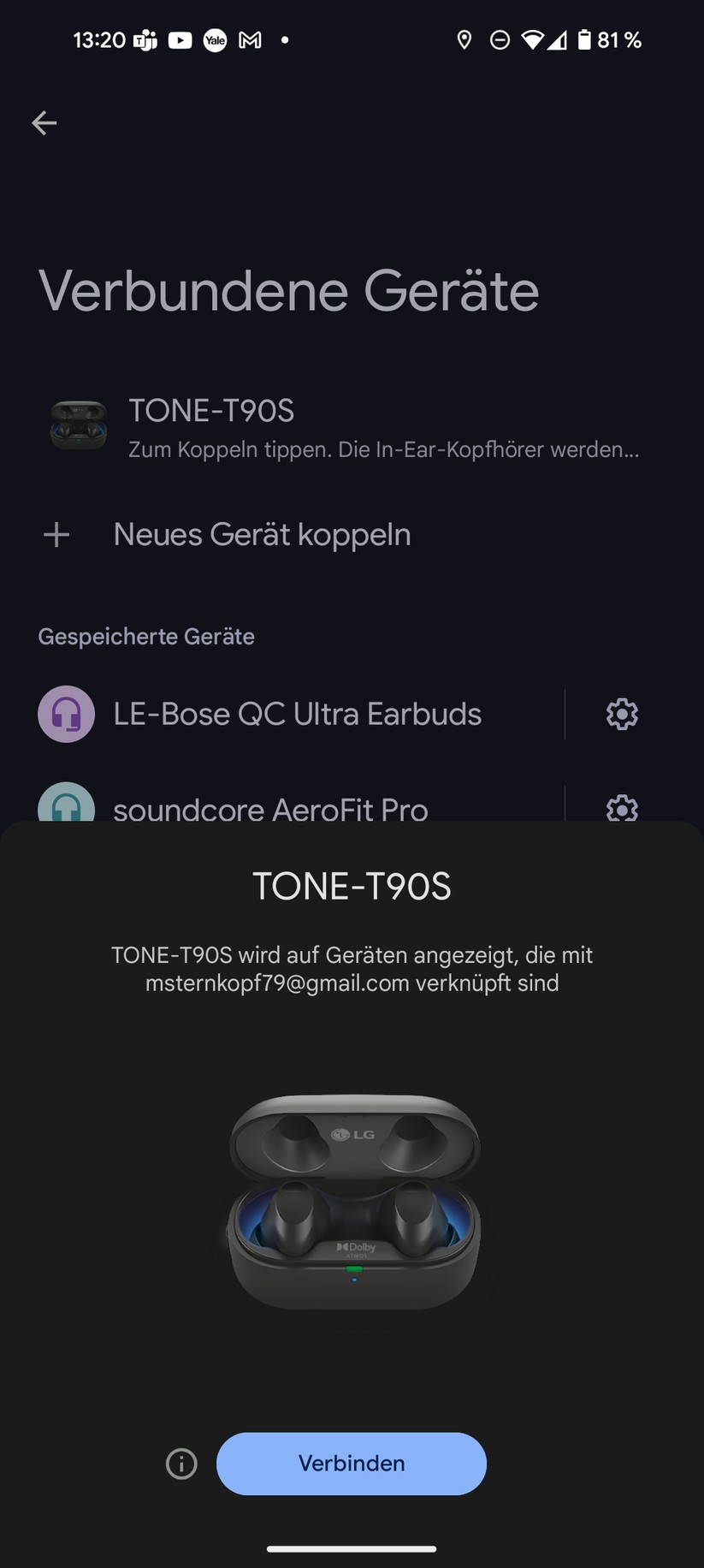Open Neues Gerät koppeln
The height and width of the screenshot is (1568, 704).
click(262, 534)
